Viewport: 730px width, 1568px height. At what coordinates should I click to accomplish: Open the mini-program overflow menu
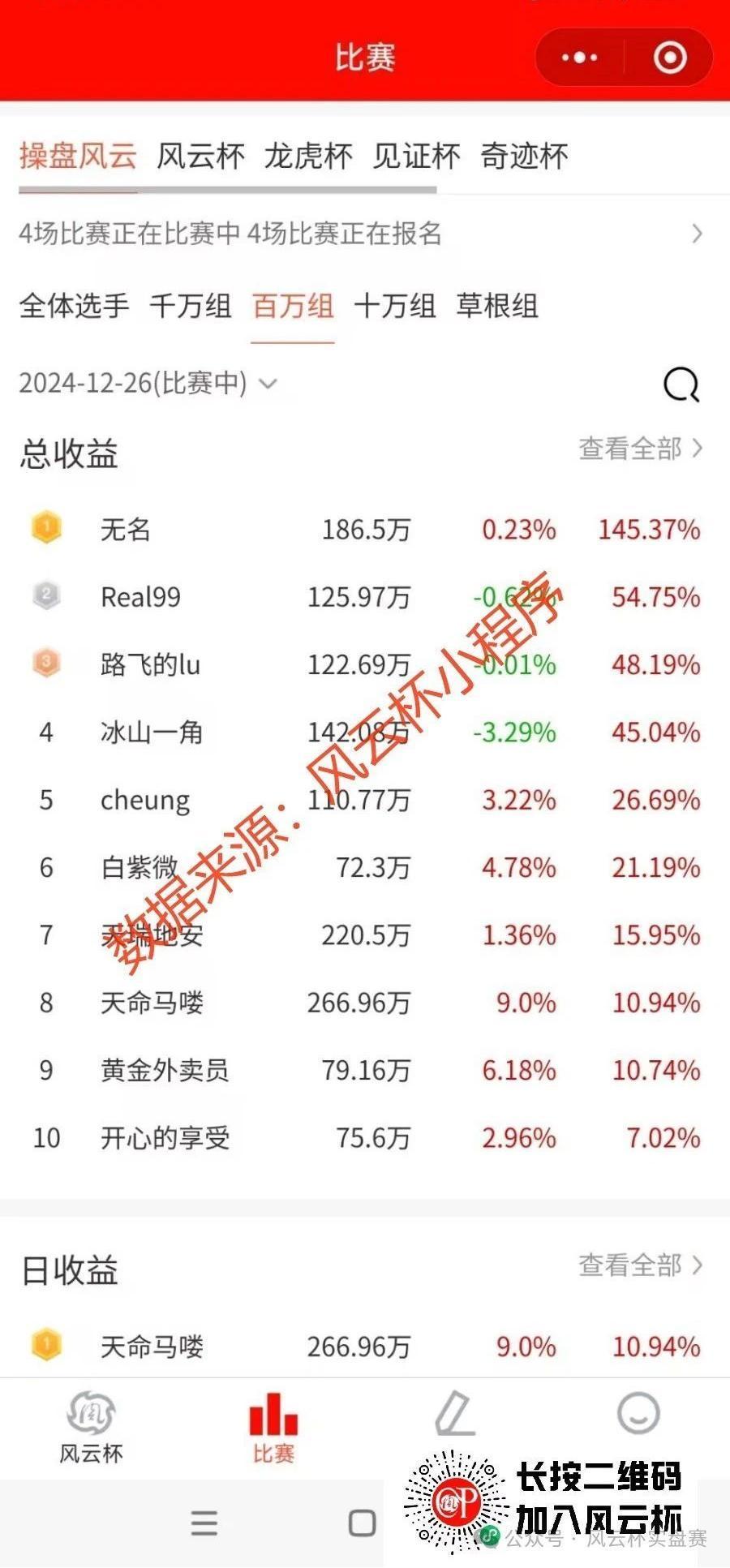579,58
